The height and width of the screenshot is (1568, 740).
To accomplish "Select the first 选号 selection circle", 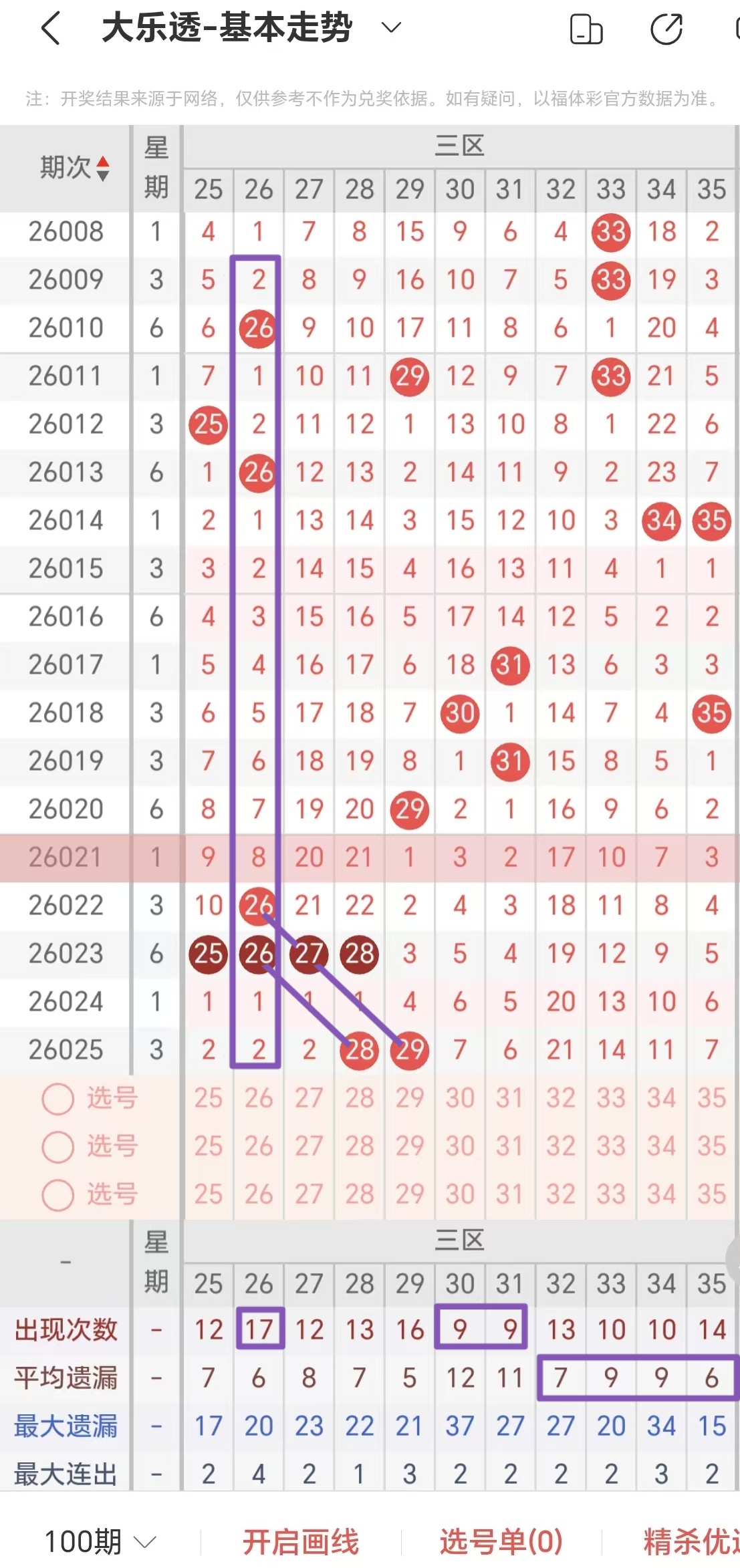I will [57, 1097].
